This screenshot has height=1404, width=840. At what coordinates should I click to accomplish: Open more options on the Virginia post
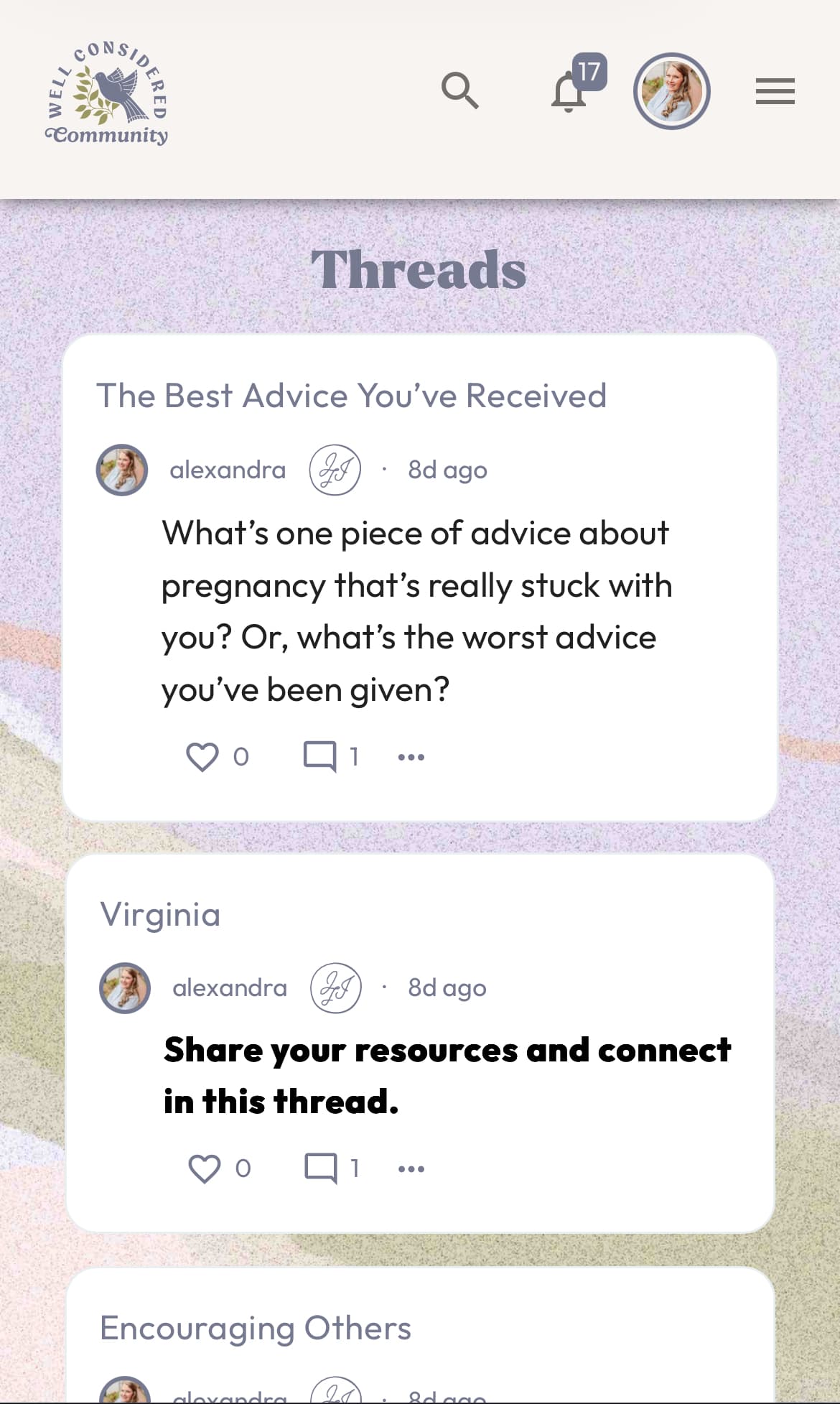pyautogui.click(x=411, y=1169)
